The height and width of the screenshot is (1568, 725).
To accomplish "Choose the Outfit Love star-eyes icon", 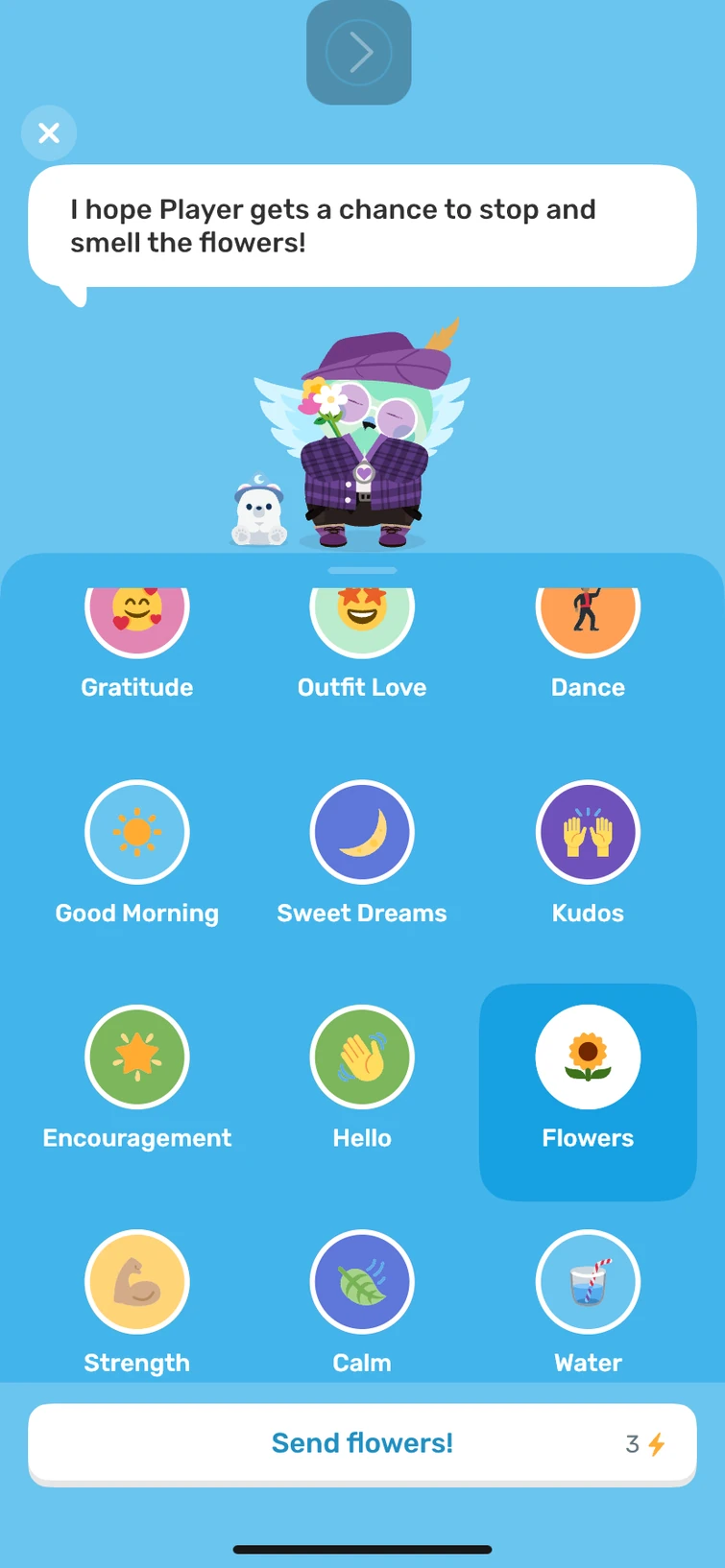I will [362, 613].
